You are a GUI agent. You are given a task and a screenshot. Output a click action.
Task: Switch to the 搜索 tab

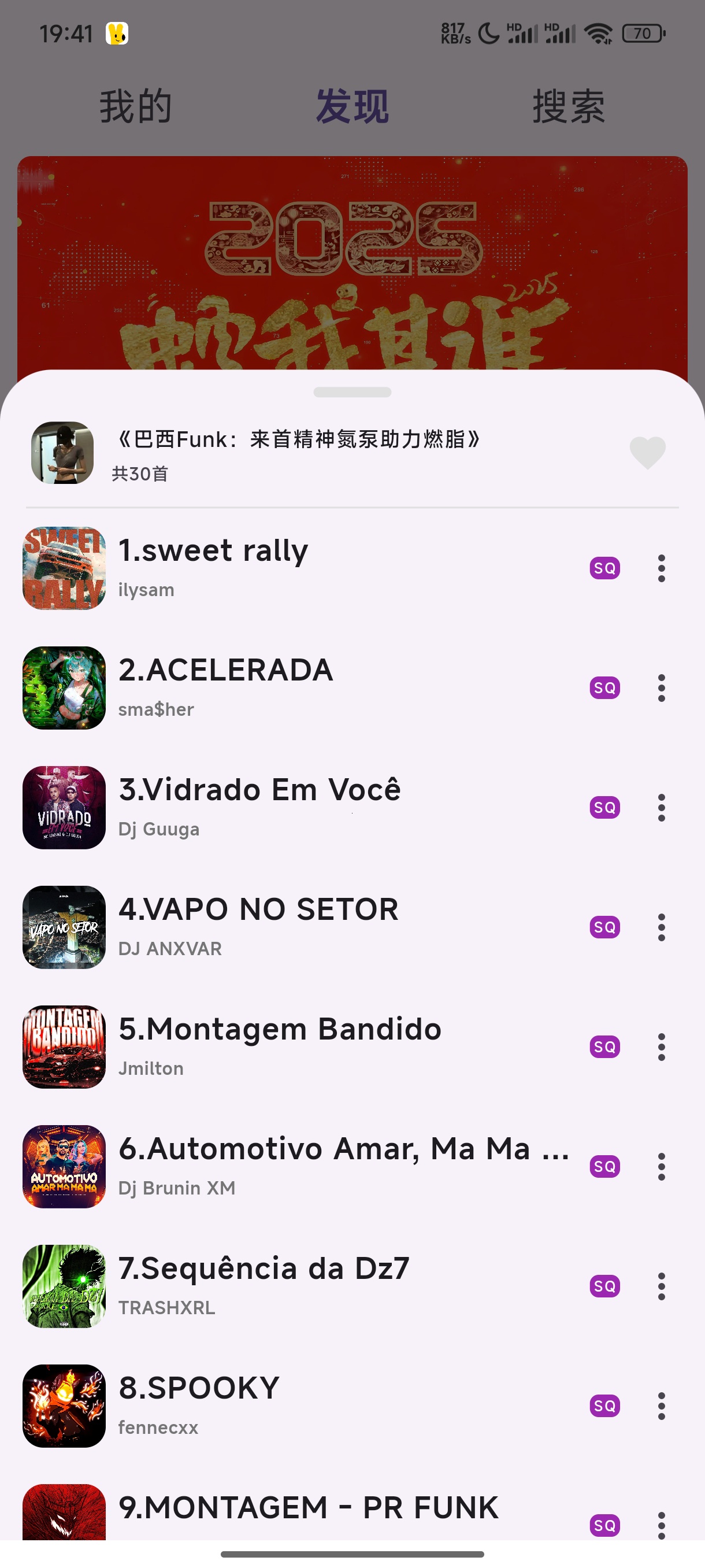pyautogui.click(x=569, y=106)
